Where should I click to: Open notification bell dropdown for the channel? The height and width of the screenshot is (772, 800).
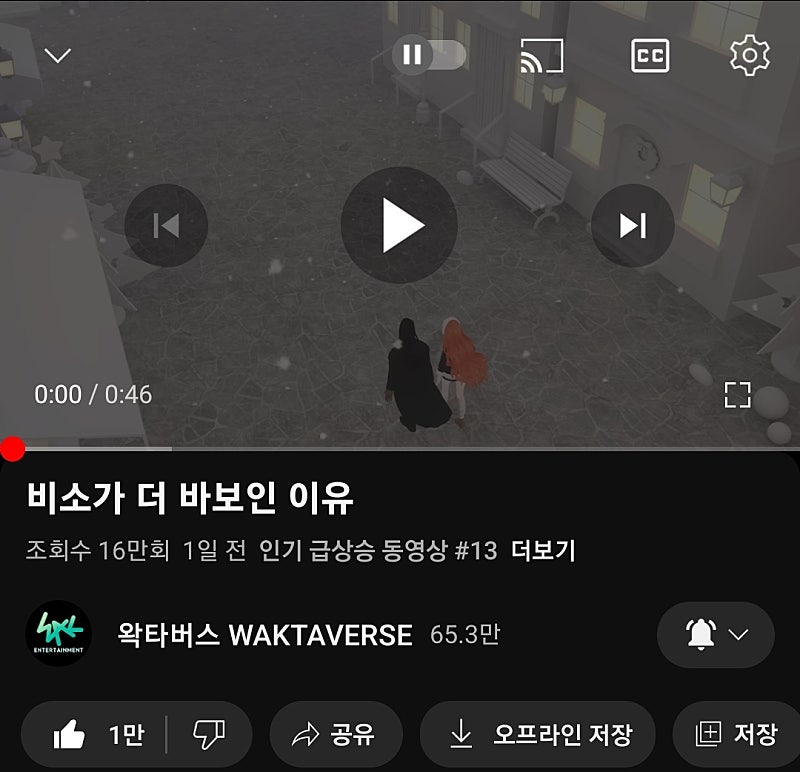click(716, 635)
